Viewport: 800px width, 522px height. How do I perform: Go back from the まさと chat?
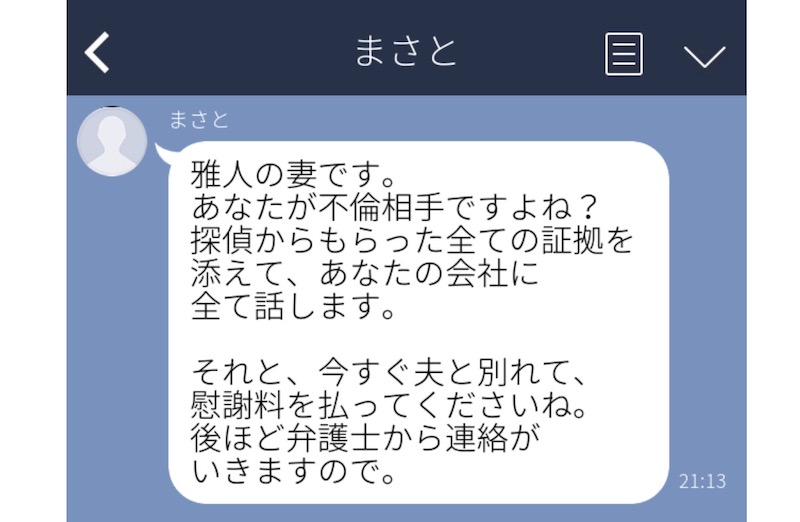pos(98,53)
